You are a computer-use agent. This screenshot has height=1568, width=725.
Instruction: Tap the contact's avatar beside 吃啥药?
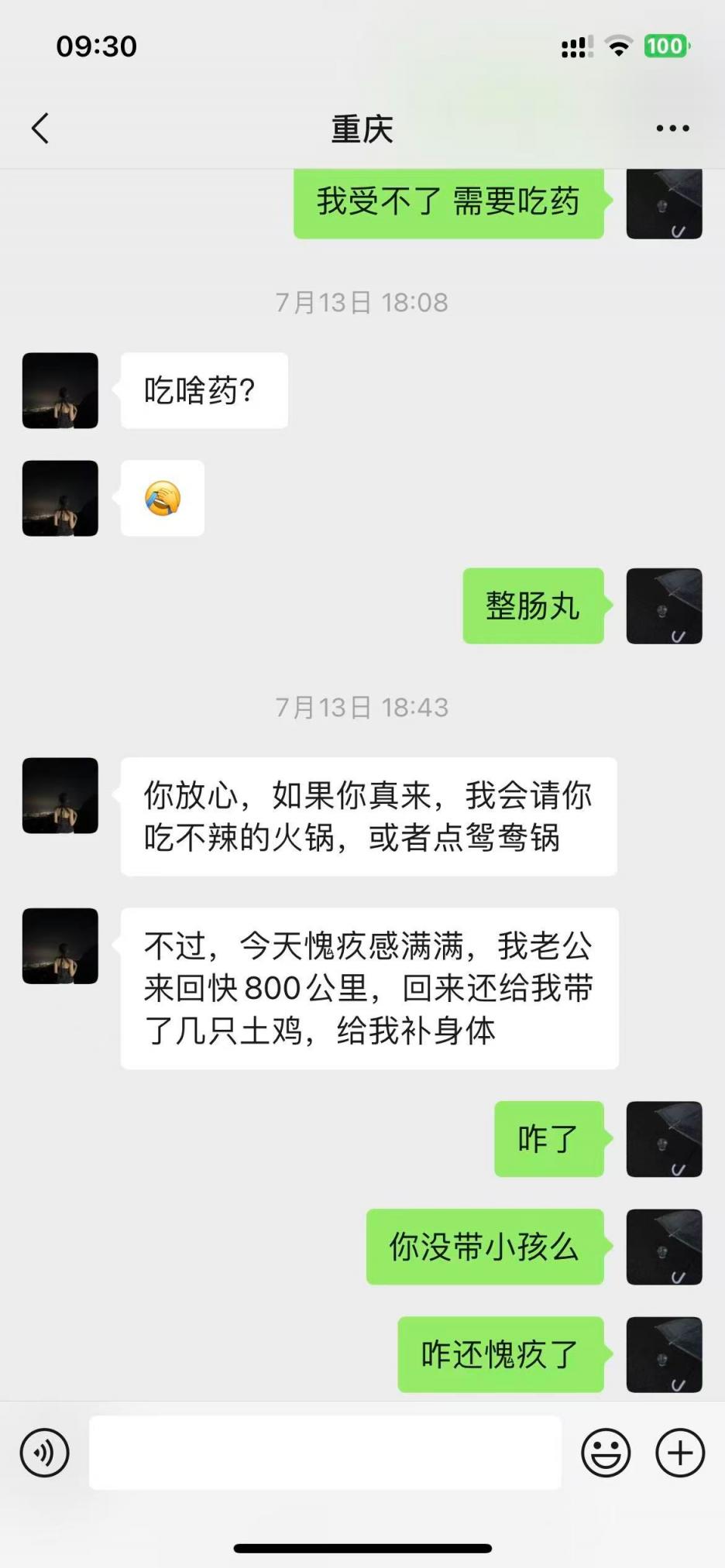coord(60,390)
